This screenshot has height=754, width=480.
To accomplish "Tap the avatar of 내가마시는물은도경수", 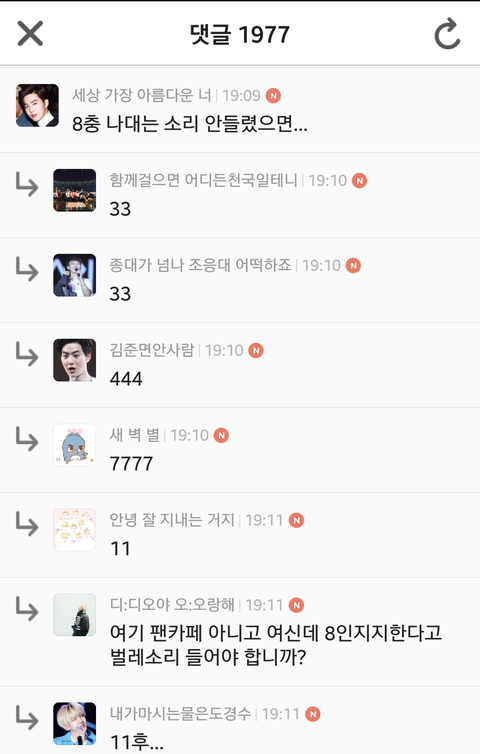I will 75,724.
